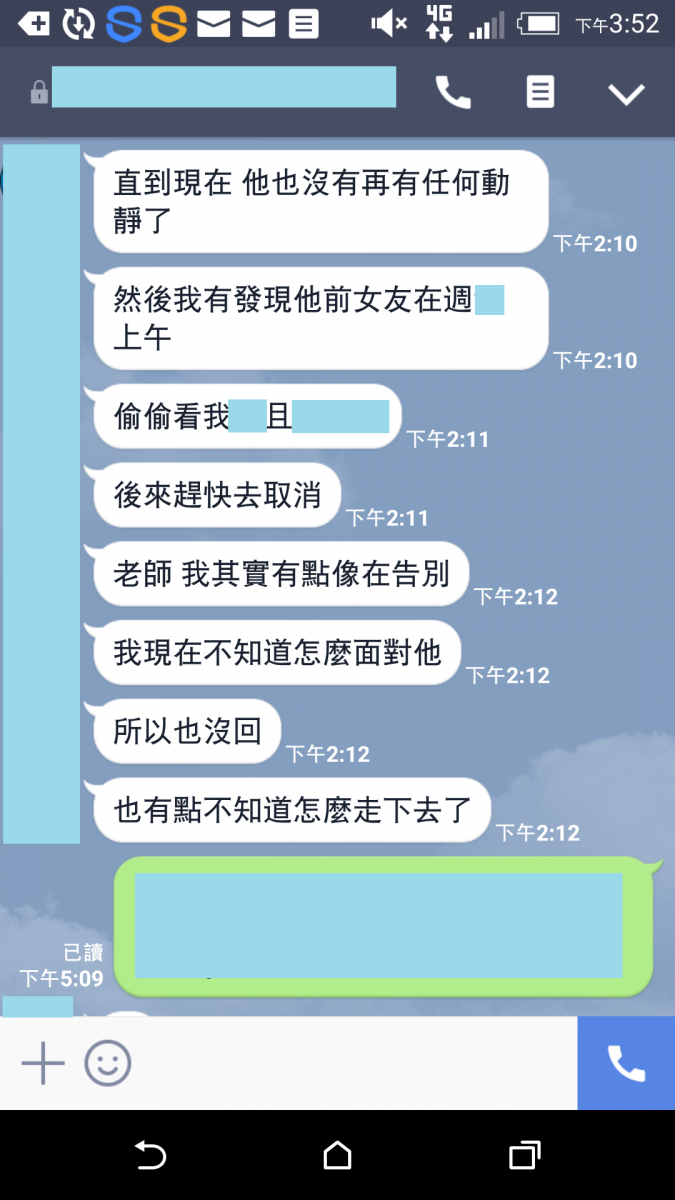Tap the message text input field
Viewport: 675px width, 1200px height.
coord(355,1063)
